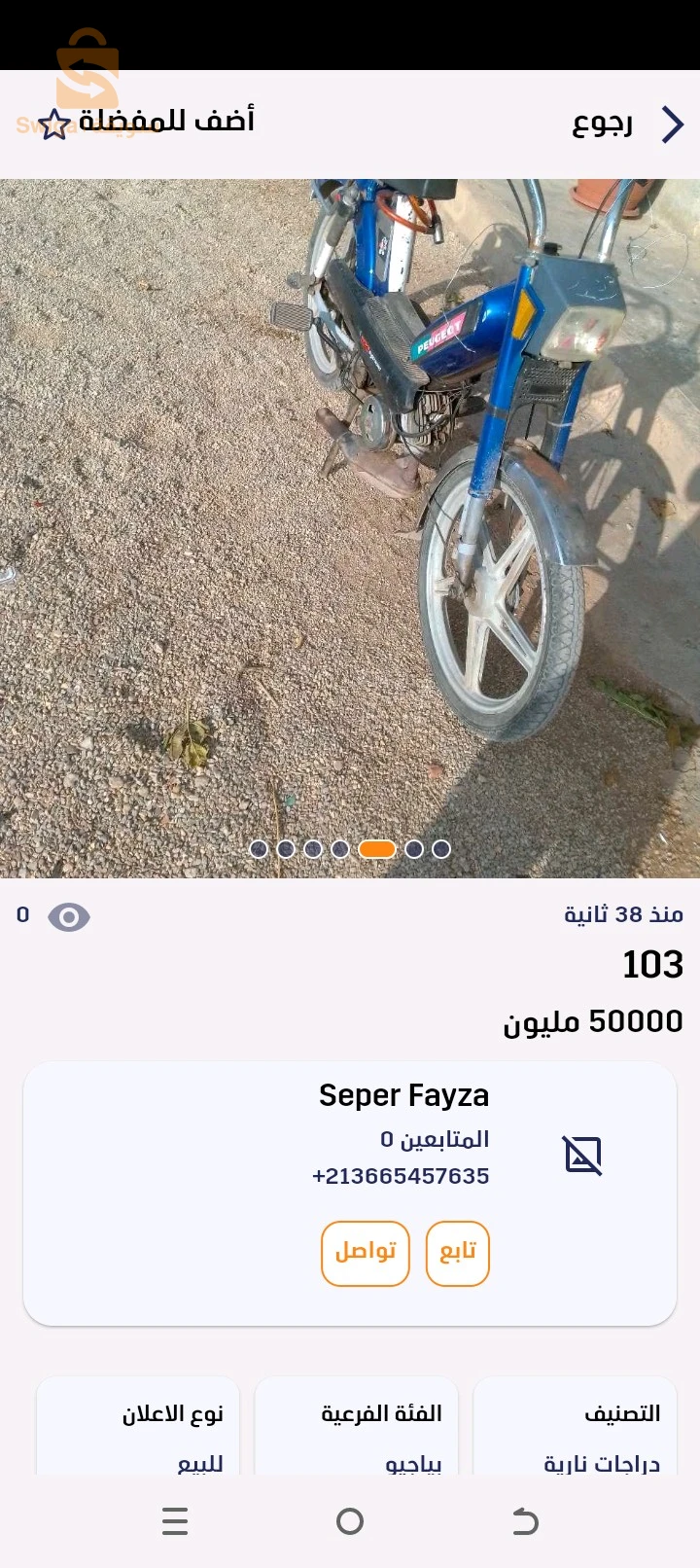Jump to the last image dot
This screenshot has width=700, height=1568.
tap(441, 849)
